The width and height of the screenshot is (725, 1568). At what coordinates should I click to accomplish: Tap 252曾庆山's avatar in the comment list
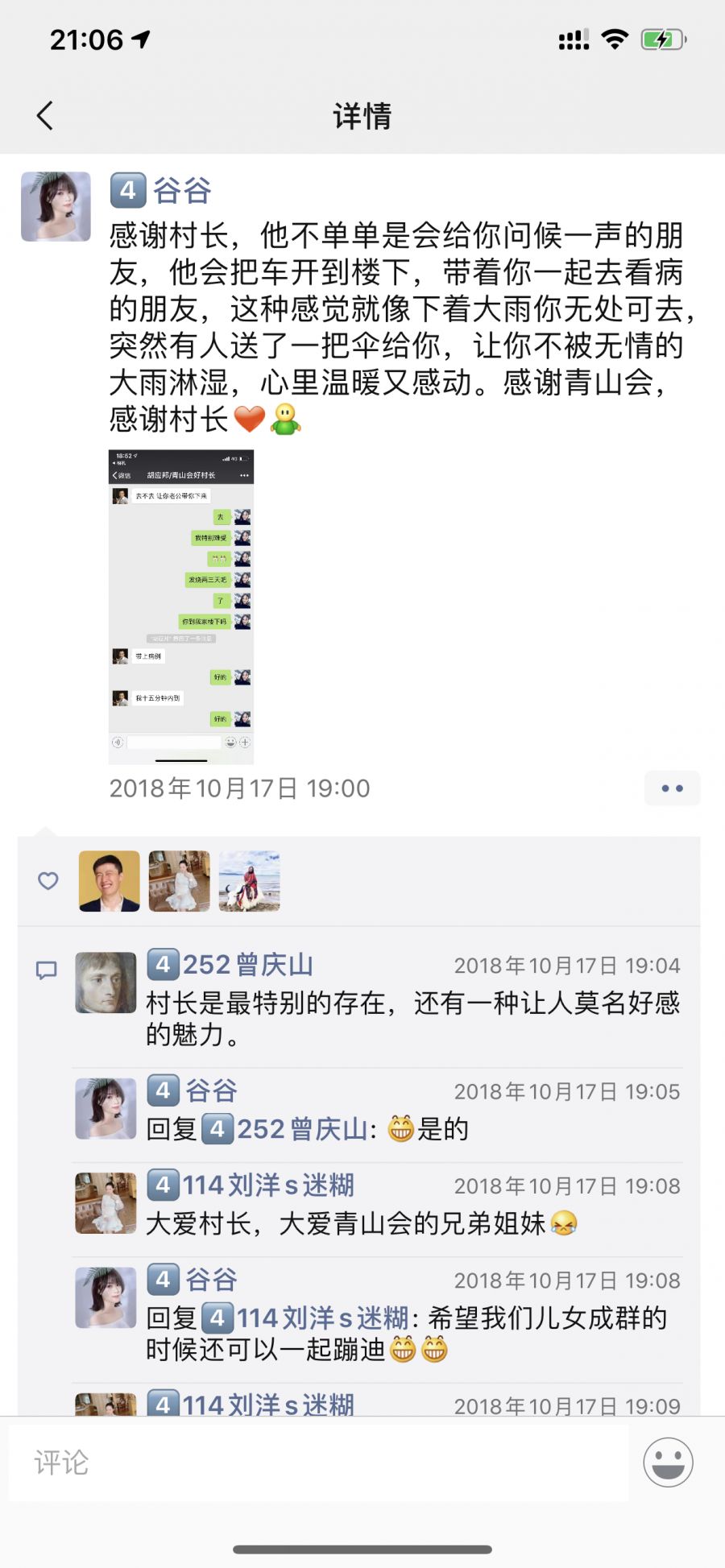[x=106, y=983]
